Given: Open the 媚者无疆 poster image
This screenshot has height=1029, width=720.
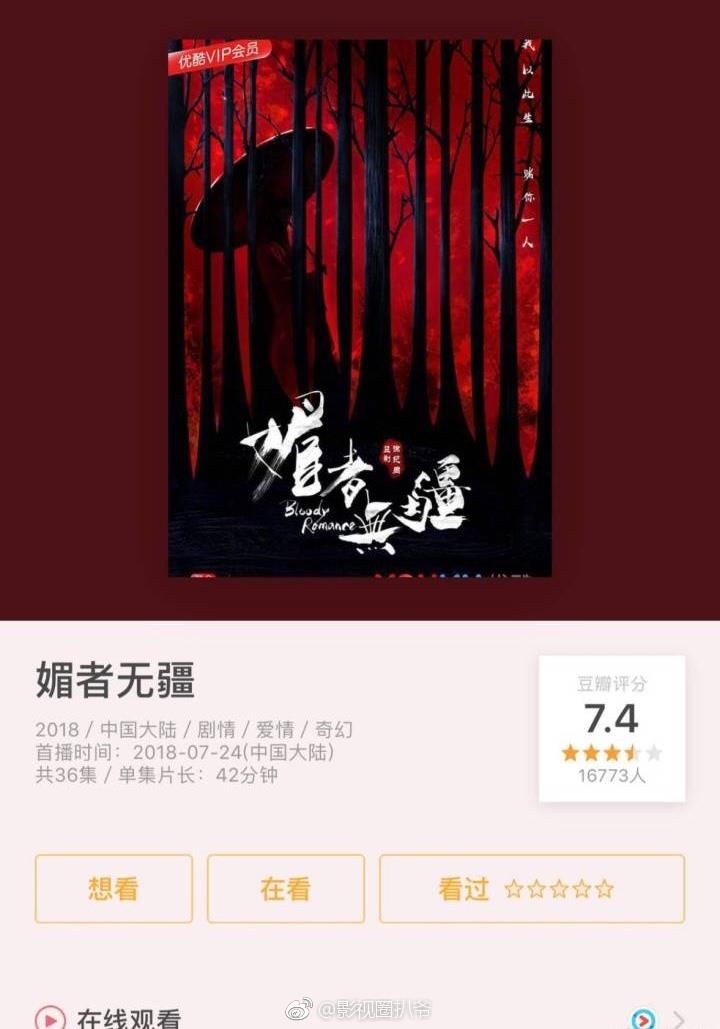Looking at the screenshot, I should pos(360,307).
